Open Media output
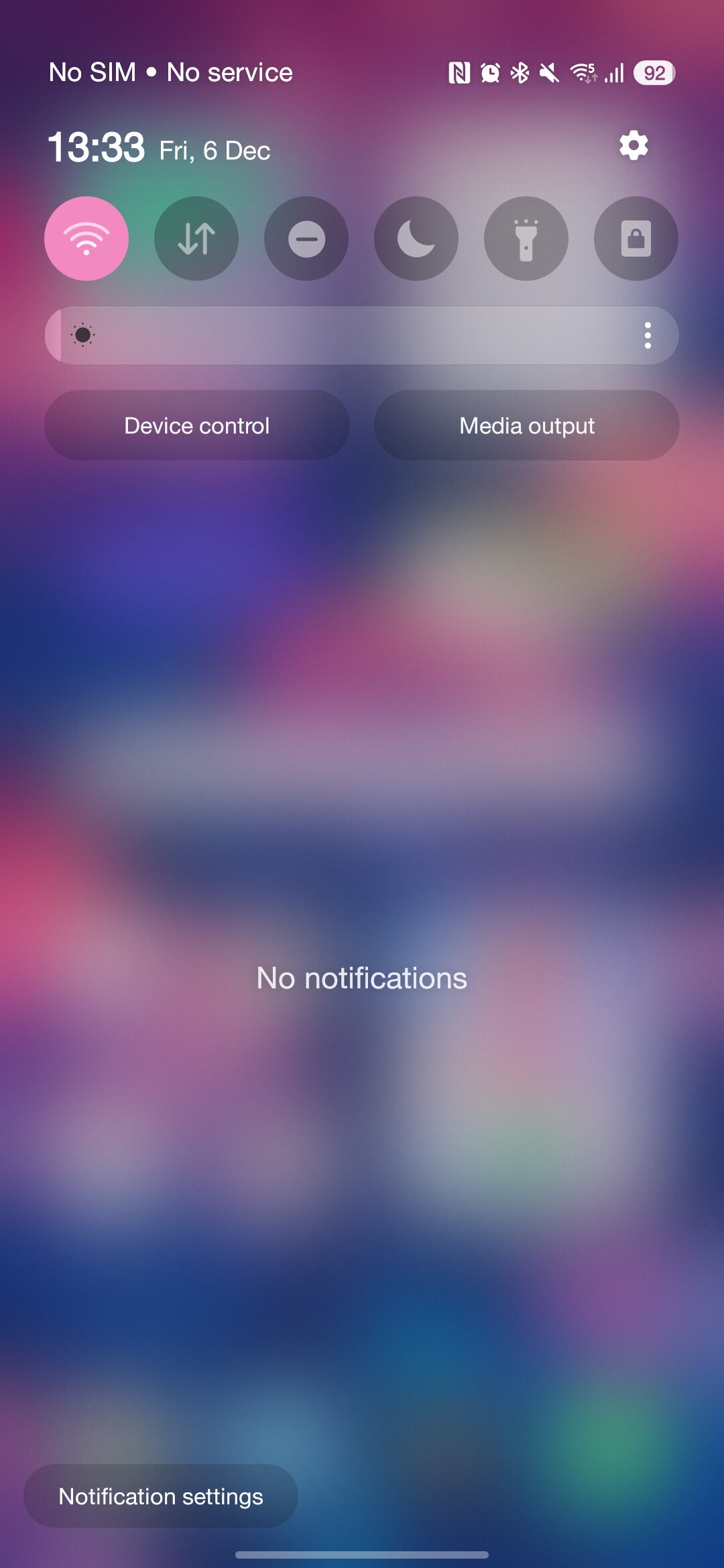This screenshot has width=724, height=1568. [x=527, y=426]
